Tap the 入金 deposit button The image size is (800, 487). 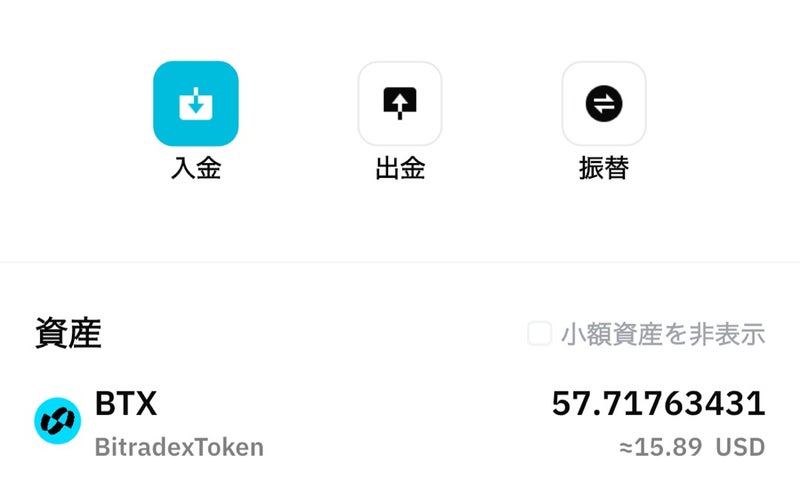pyautogui.click(x=196, y=104)
